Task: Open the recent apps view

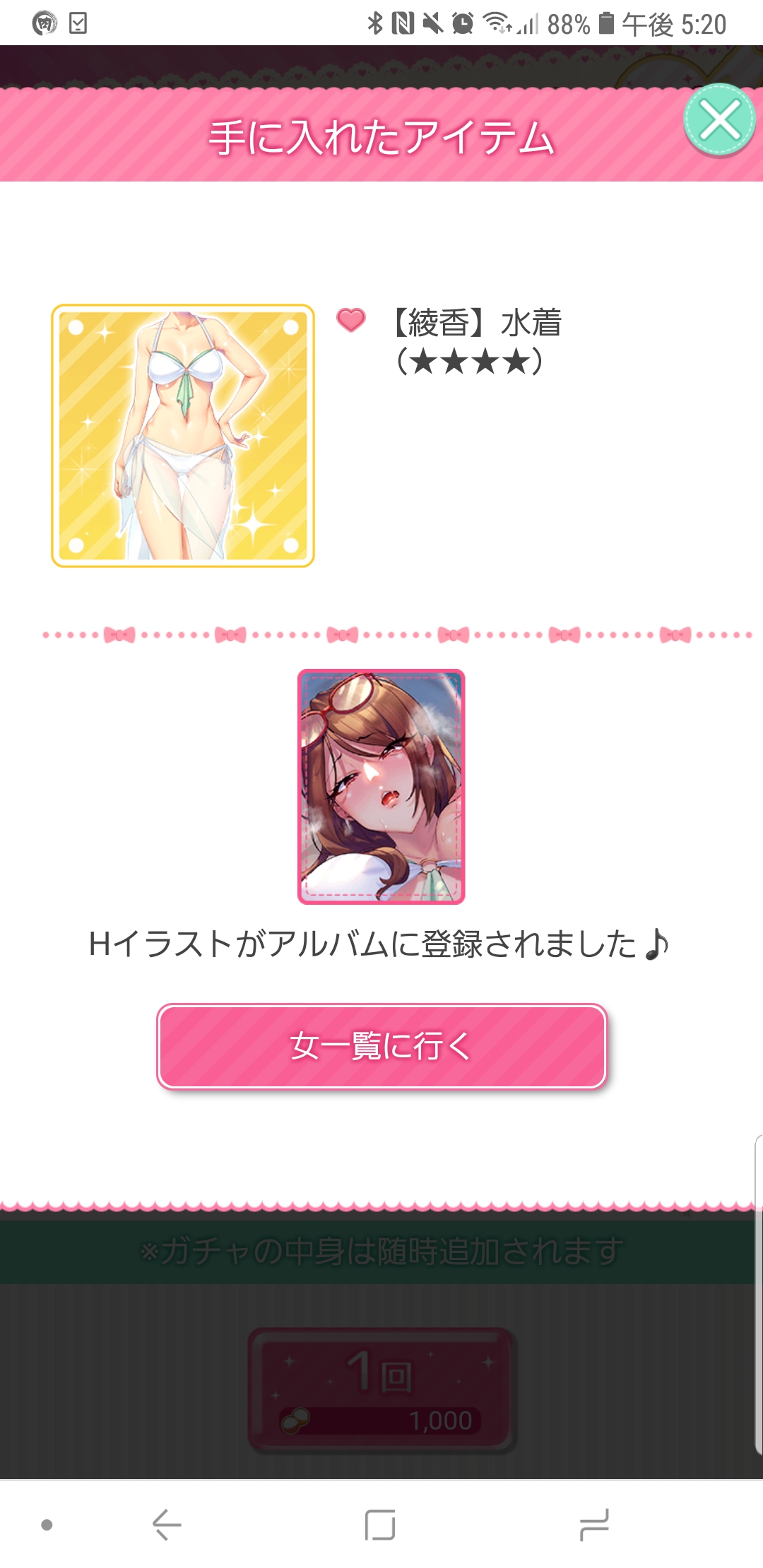Action: [x=593, y=1524]
